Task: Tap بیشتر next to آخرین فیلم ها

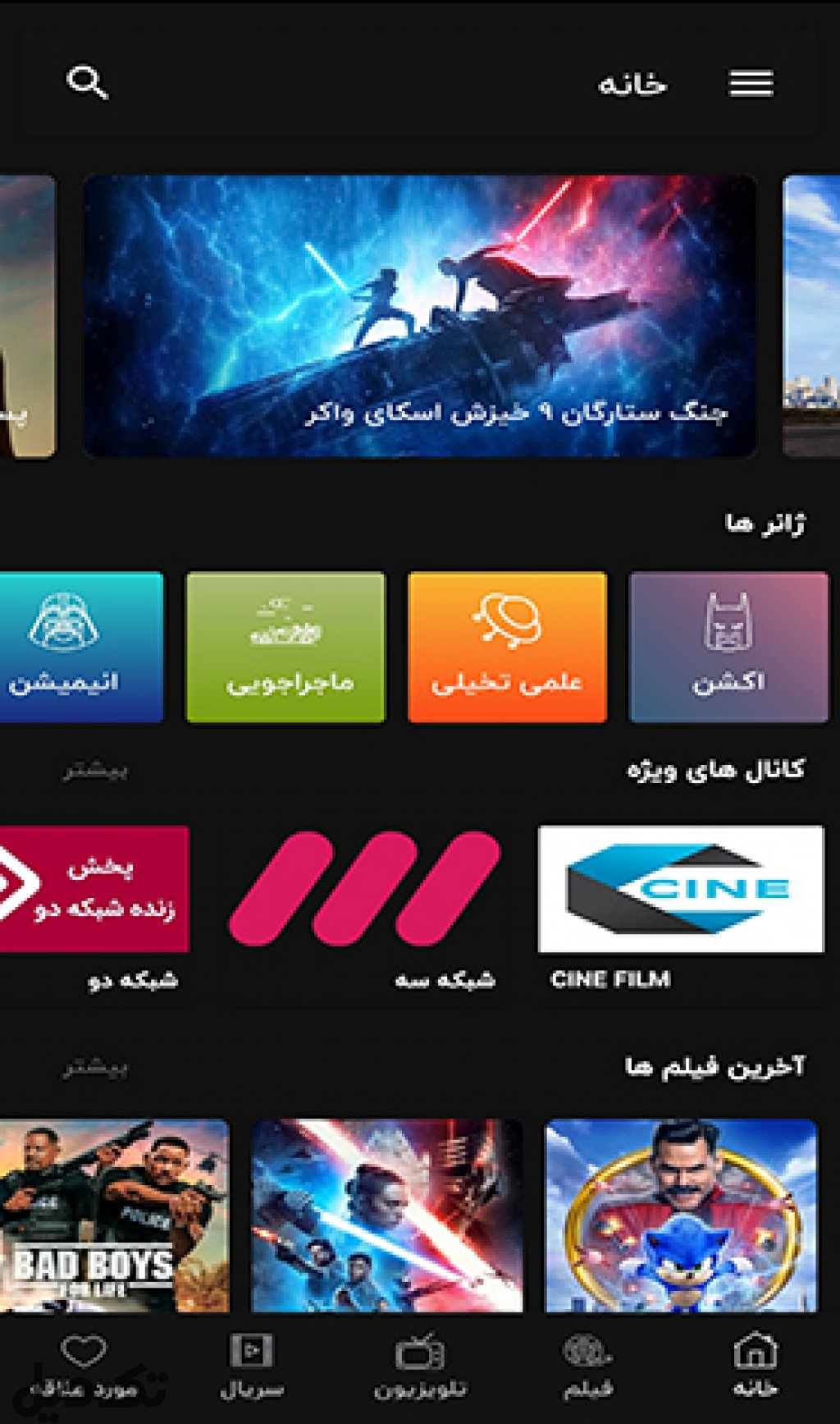Action: coord(95,1068)
